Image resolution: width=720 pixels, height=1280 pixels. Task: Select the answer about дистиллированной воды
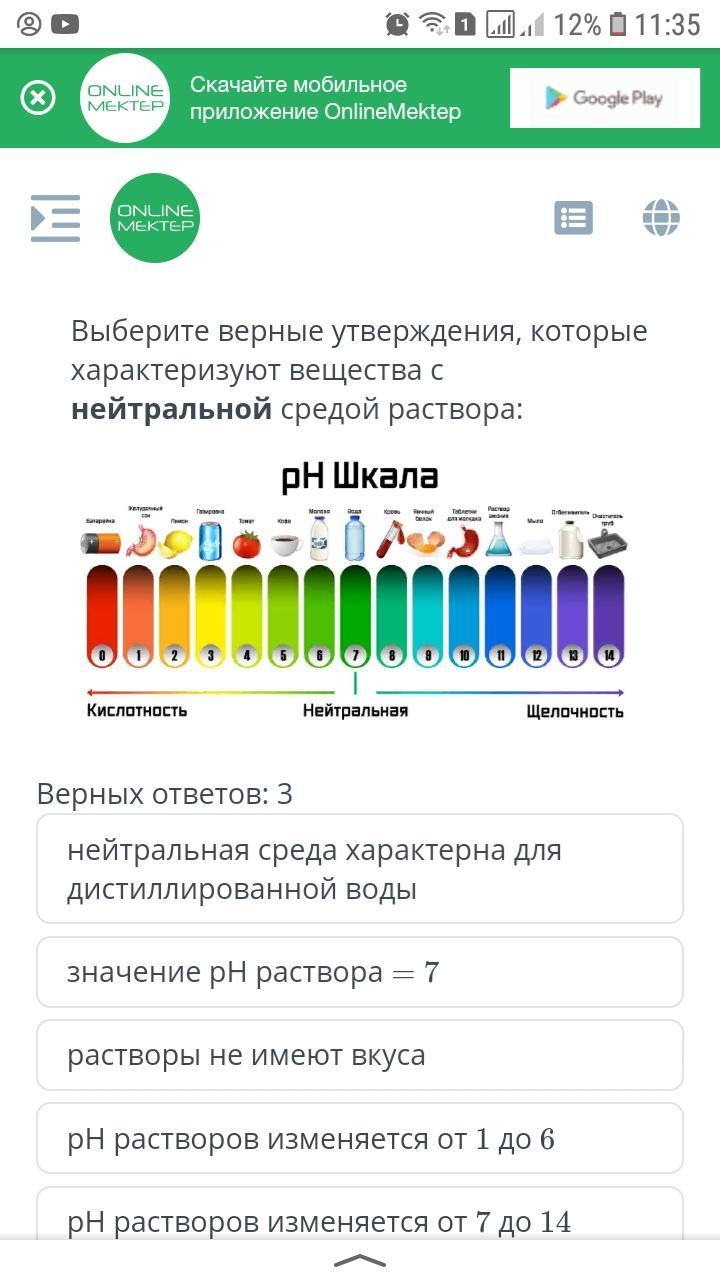tap(360, 869)
